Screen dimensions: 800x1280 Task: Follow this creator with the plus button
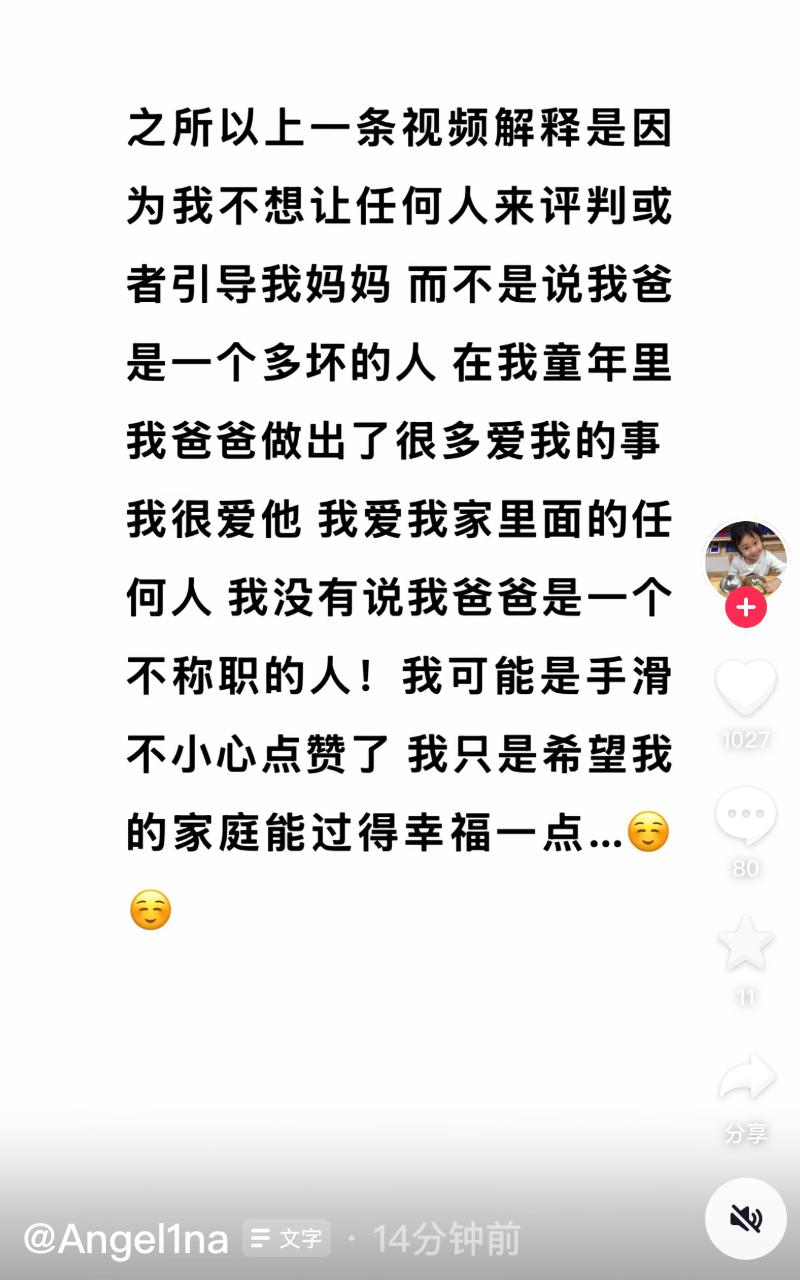(x=746, y=608)
